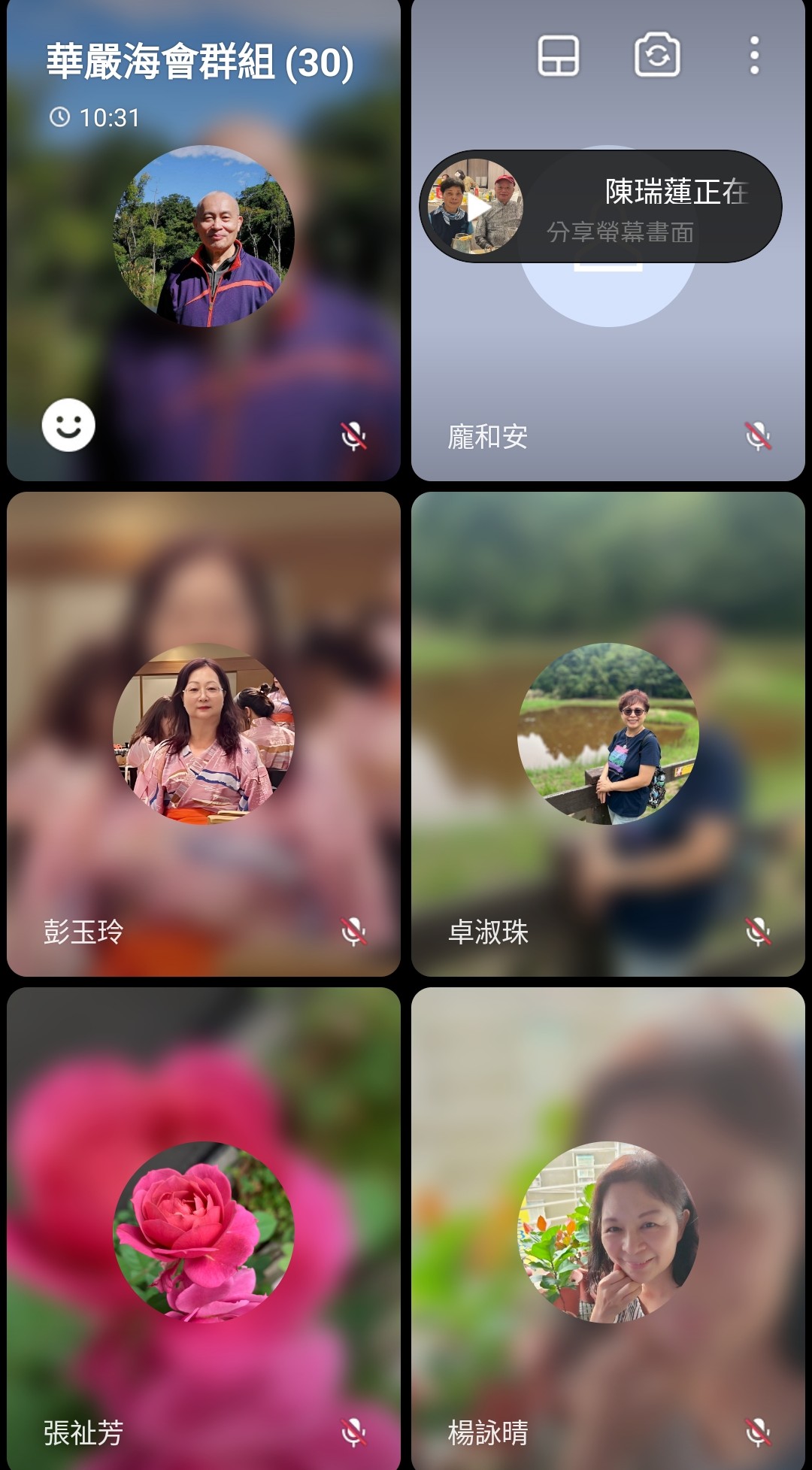The image size is (812, 1470).
Task: Open 楊詠晴's participant tile
Action: point(607,1230)
